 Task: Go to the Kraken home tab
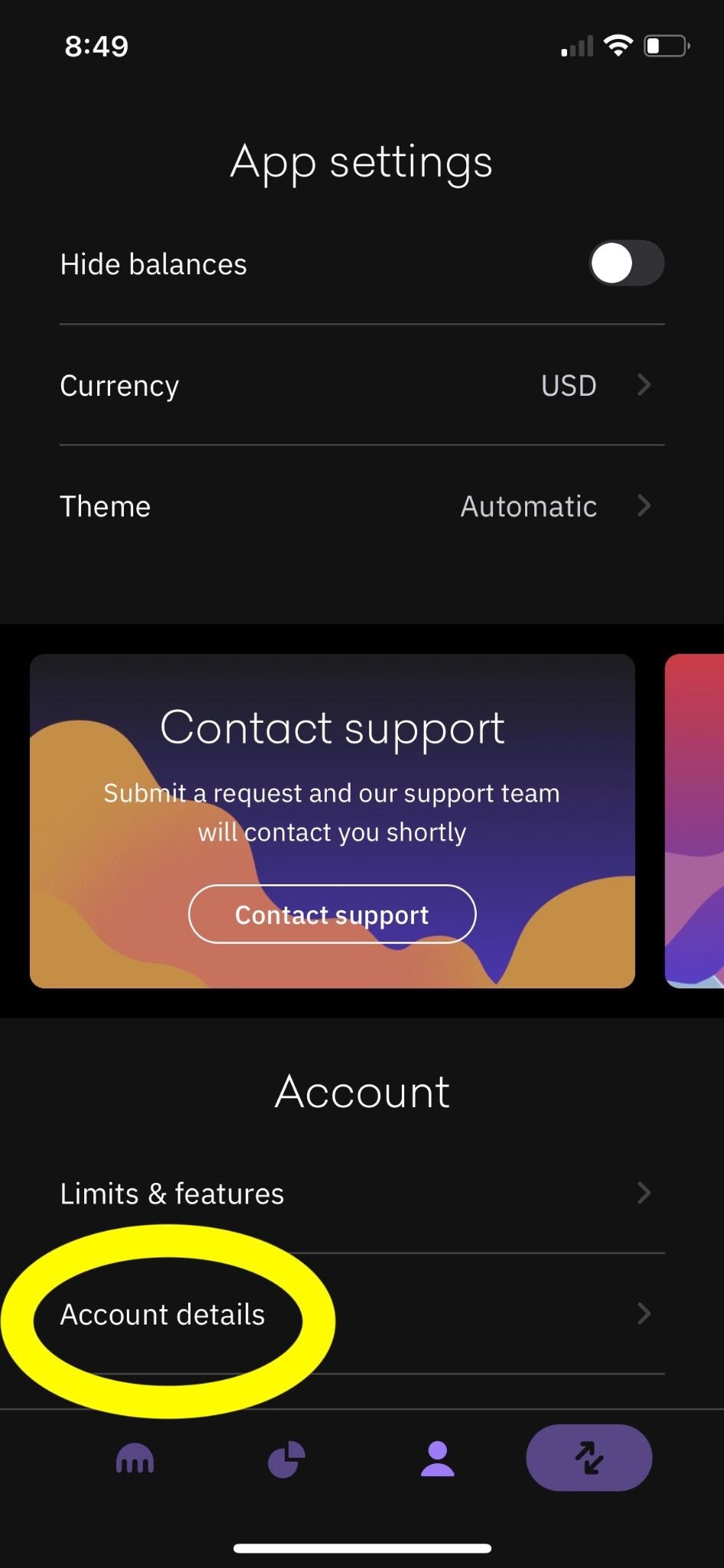pyautogui.click(x=135, y=1459)
